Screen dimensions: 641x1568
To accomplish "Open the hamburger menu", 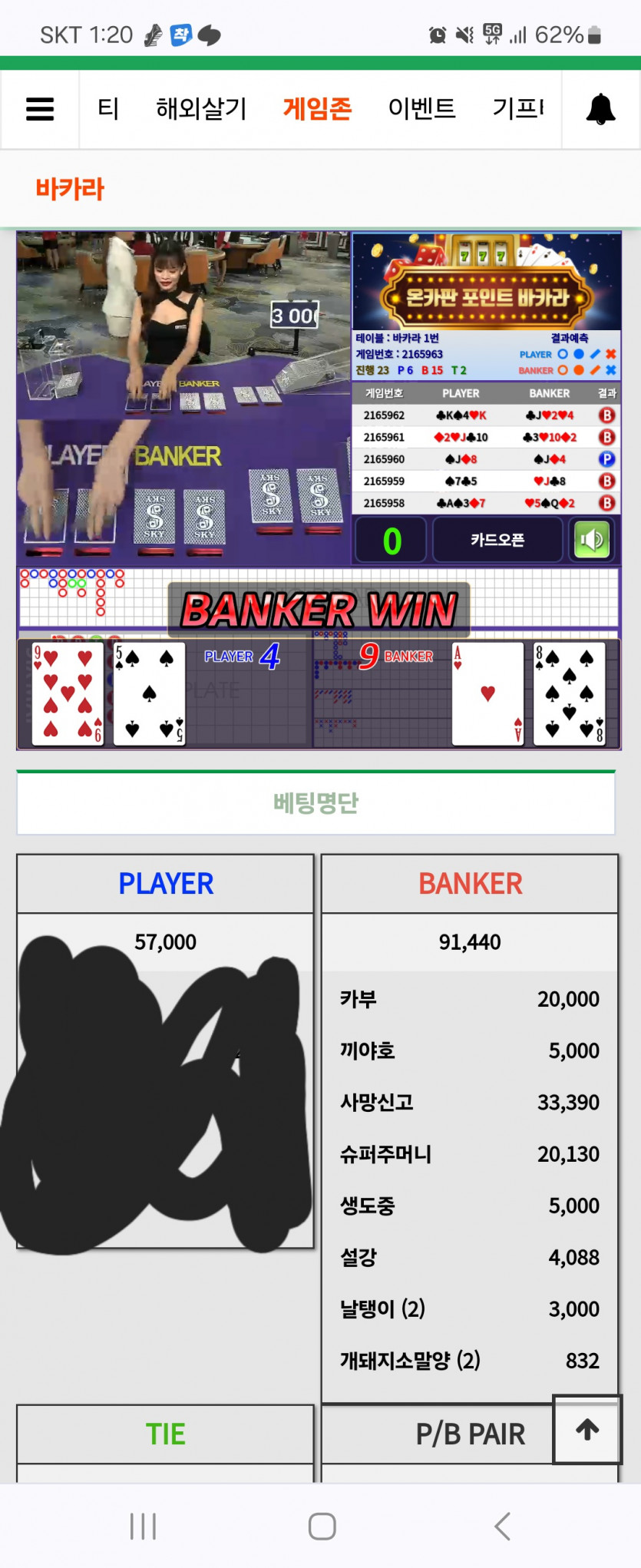I will (40, 109).
